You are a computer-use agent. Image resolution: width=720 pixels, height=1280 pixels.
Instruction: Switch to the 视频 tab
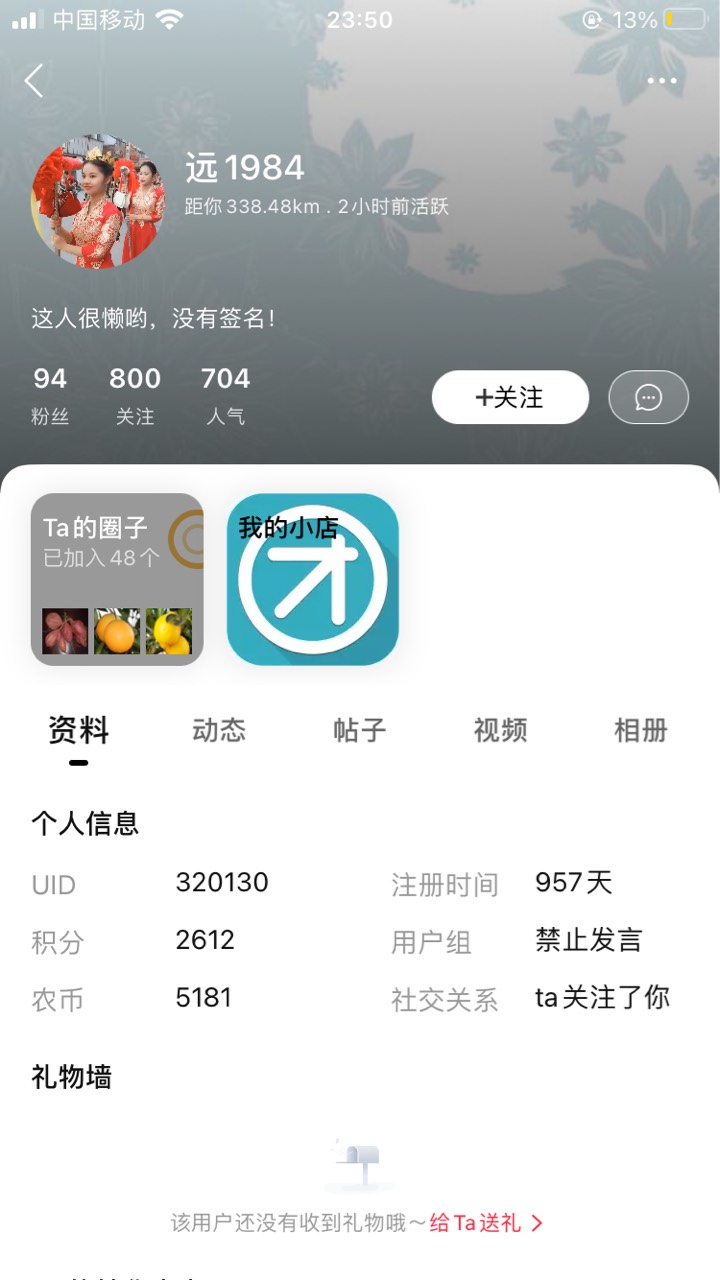[x=500, y=730]
